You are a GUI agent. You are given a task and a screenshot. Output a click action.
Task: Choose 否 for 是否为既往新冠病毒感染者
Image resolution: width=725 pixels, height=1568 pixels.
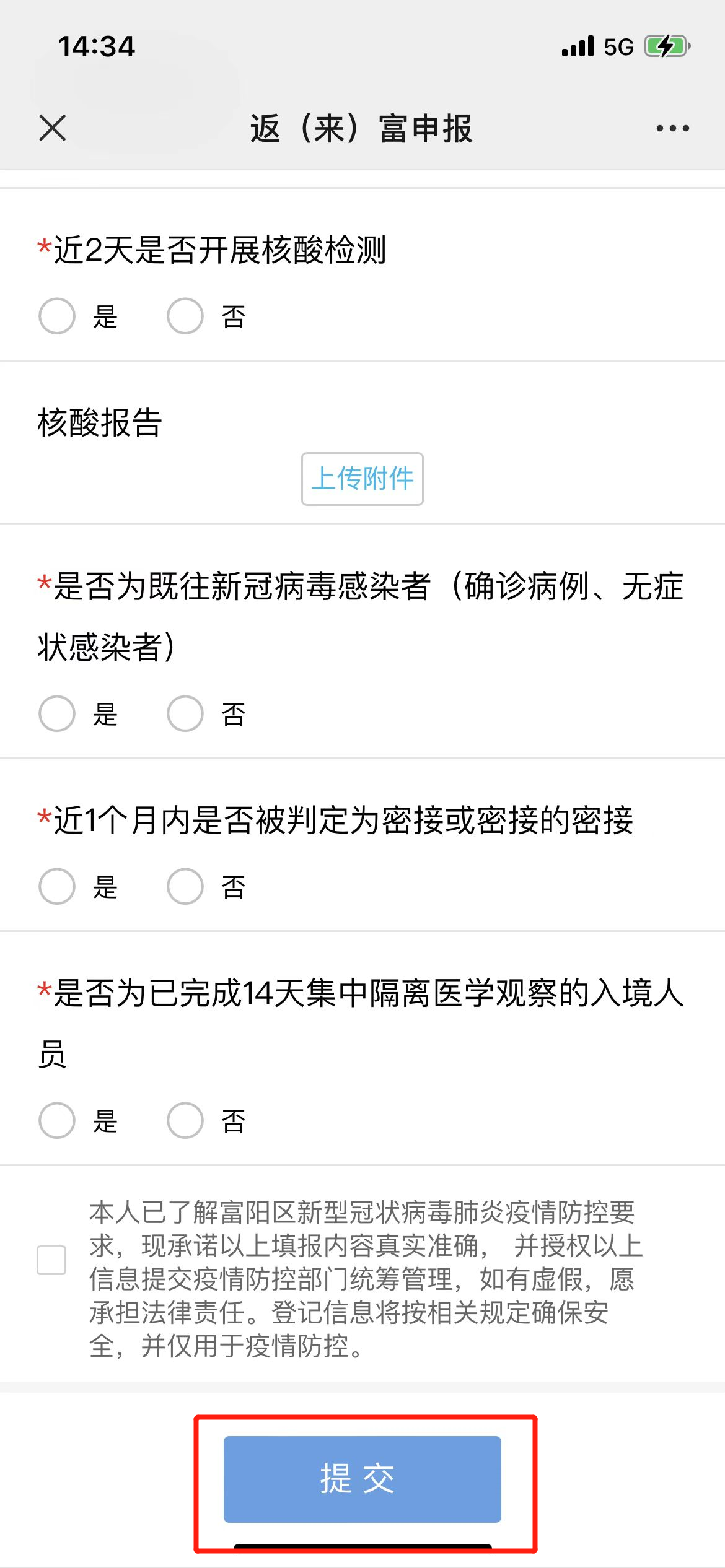pyautogui.click(x=185, y=713)
